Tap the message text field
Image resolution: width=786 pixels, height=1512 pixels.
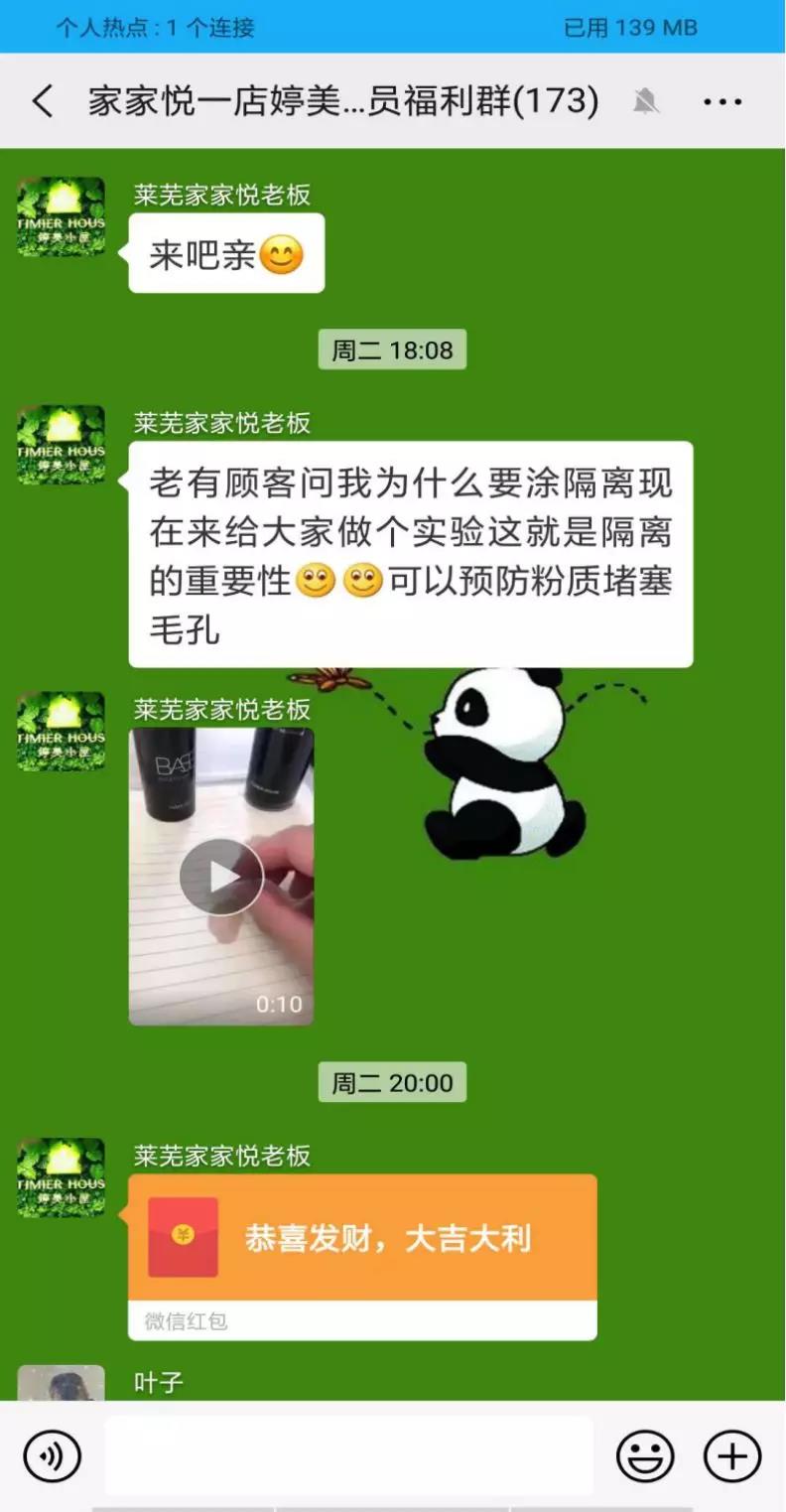(x=349, y=1456)
